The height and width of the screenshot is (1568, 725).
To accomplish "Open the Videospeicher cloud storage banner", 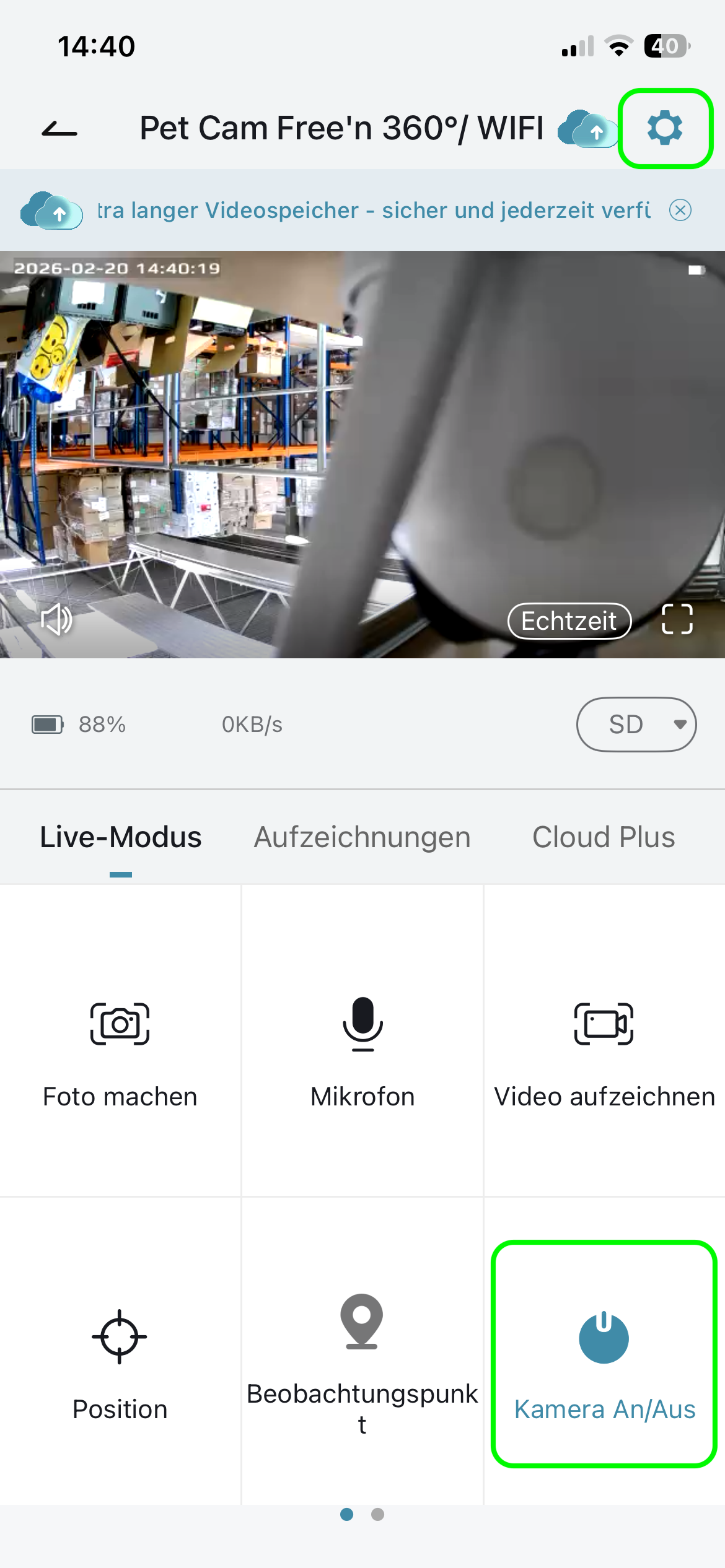I will click(x=372, y=211).
